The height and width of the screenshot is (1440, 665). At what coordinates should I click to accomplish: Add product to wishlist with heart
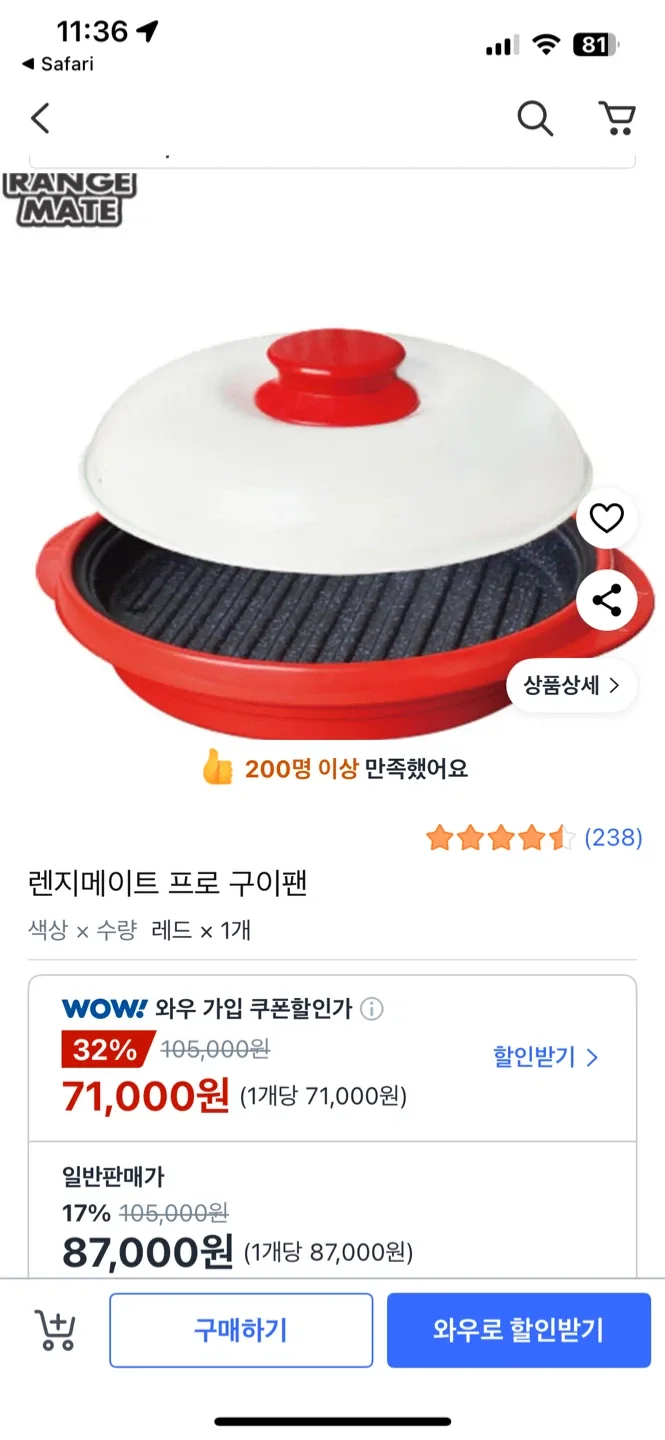click(606, 518)
